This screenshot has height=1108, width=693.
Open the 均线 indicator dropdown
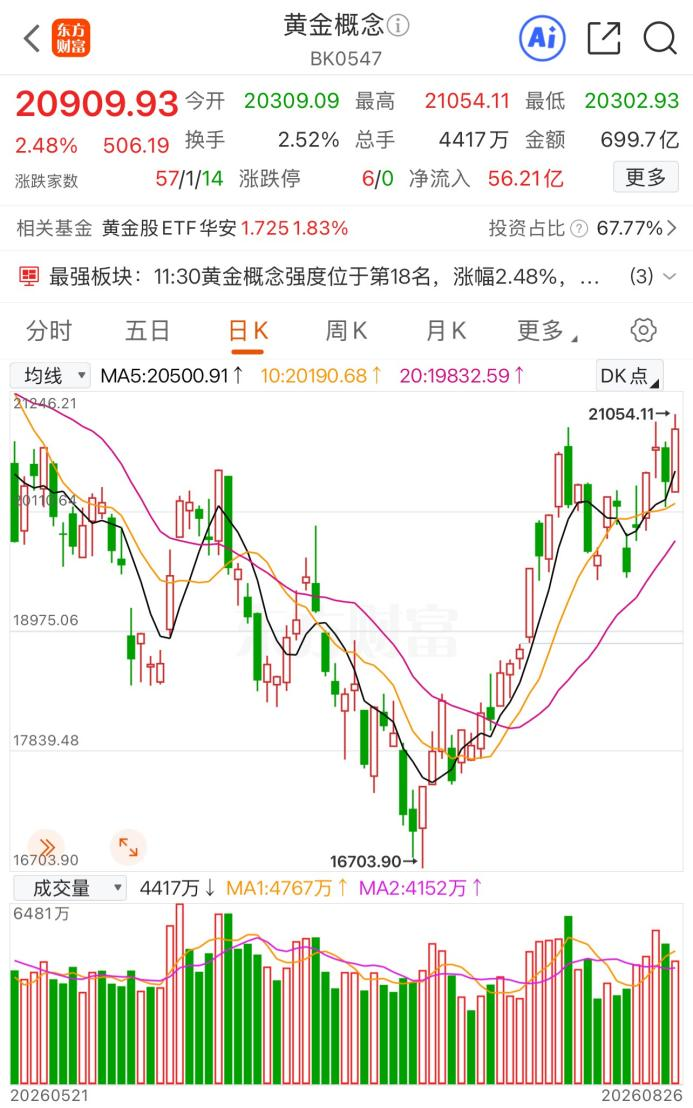50,375
